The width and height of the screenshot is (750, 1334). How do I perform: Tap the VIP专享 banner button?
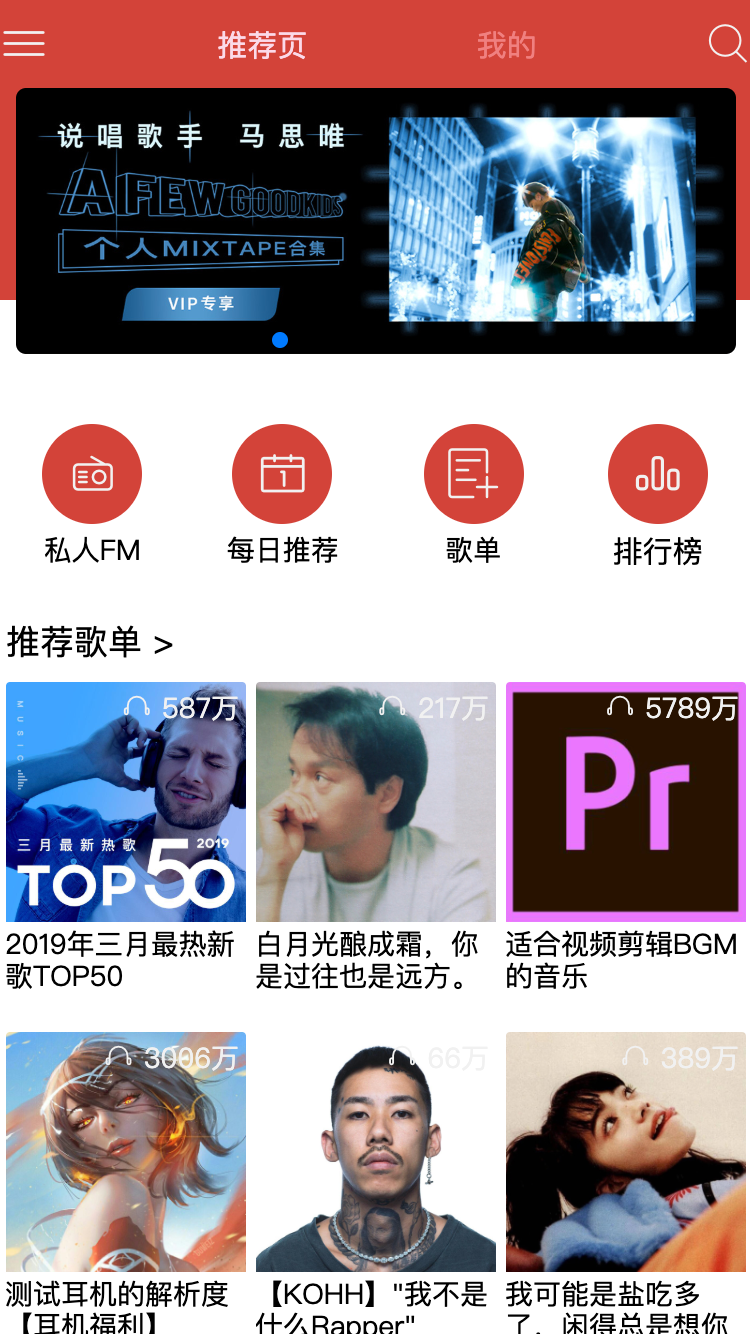pyautogui.click(x=200, y=304)
